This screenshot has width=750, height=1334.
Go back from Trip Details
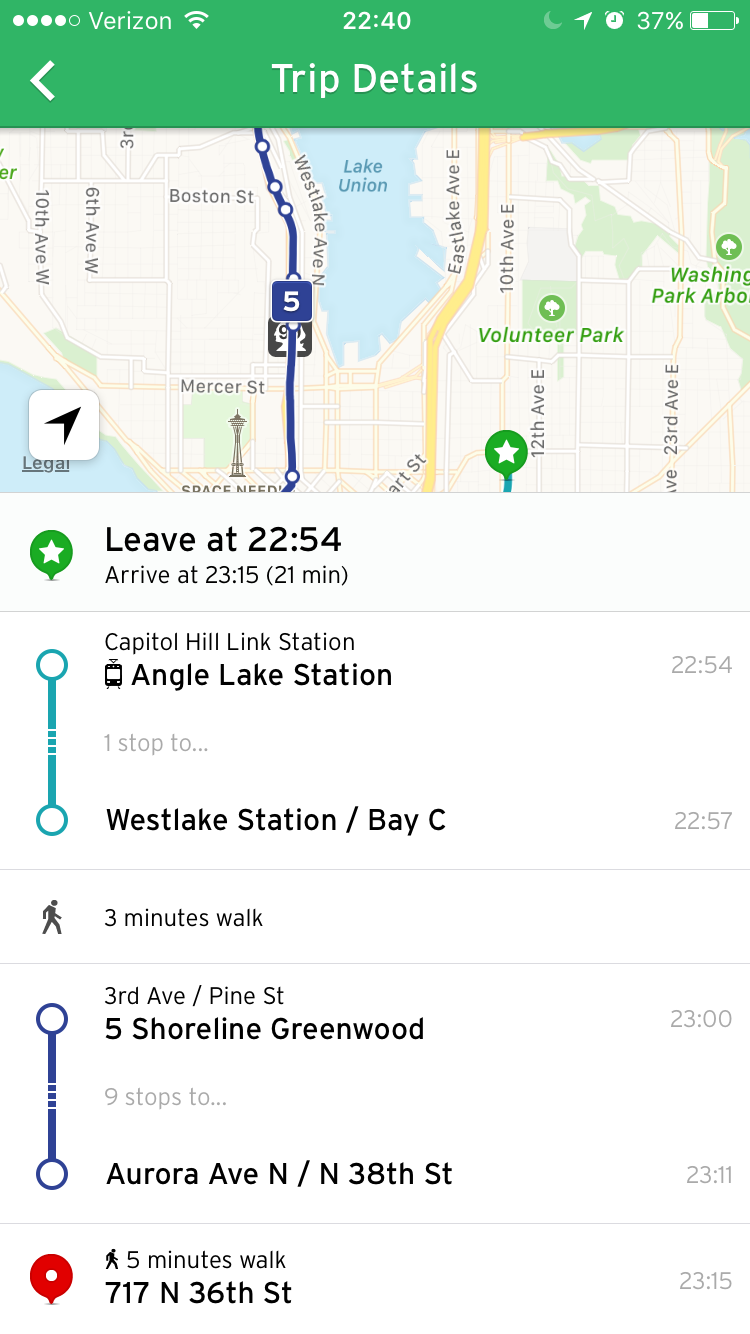tap(43, 80)
